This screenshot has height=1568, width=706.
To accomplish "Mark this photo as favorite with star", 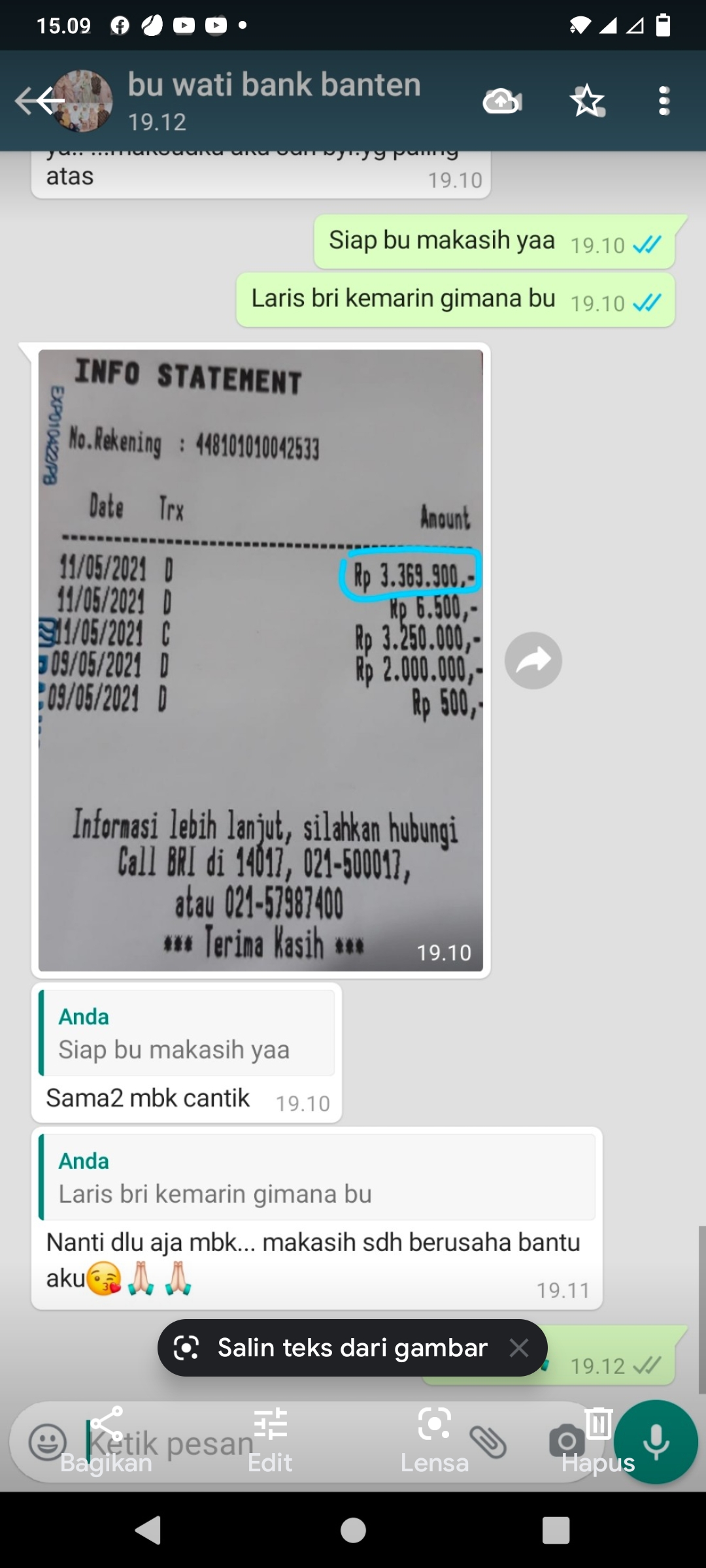I will 586,101.
